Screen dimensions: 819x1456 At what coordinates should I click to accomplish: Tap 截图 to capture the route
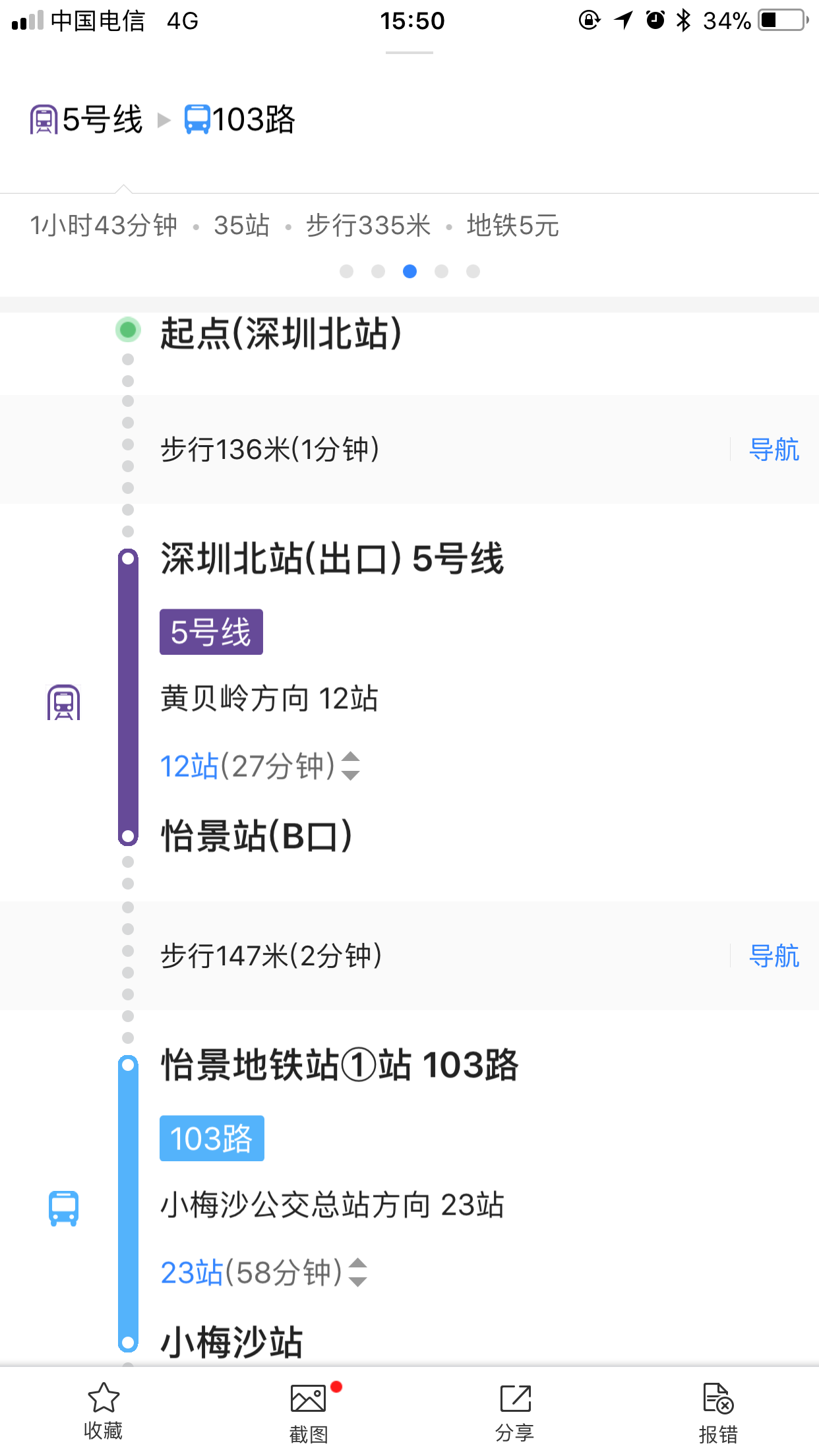tap(309, 1410)
